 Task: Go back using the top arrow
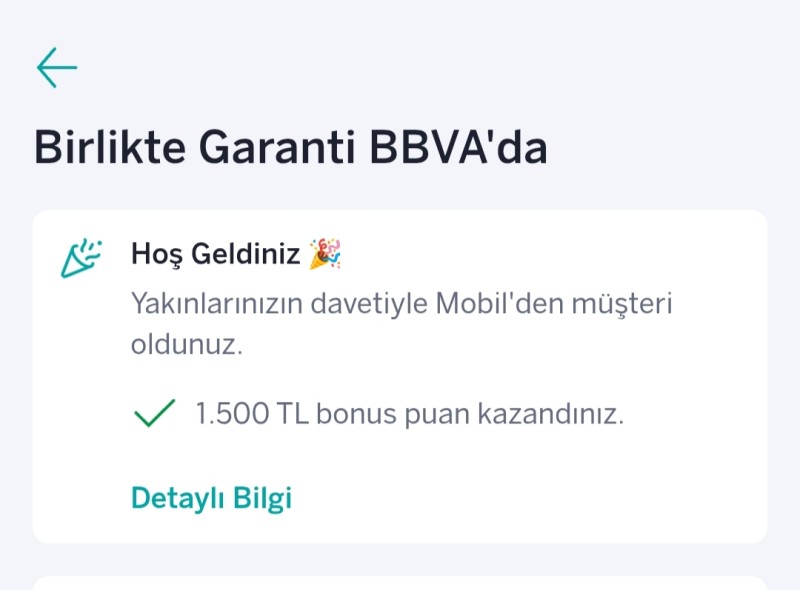pos(56,67)
